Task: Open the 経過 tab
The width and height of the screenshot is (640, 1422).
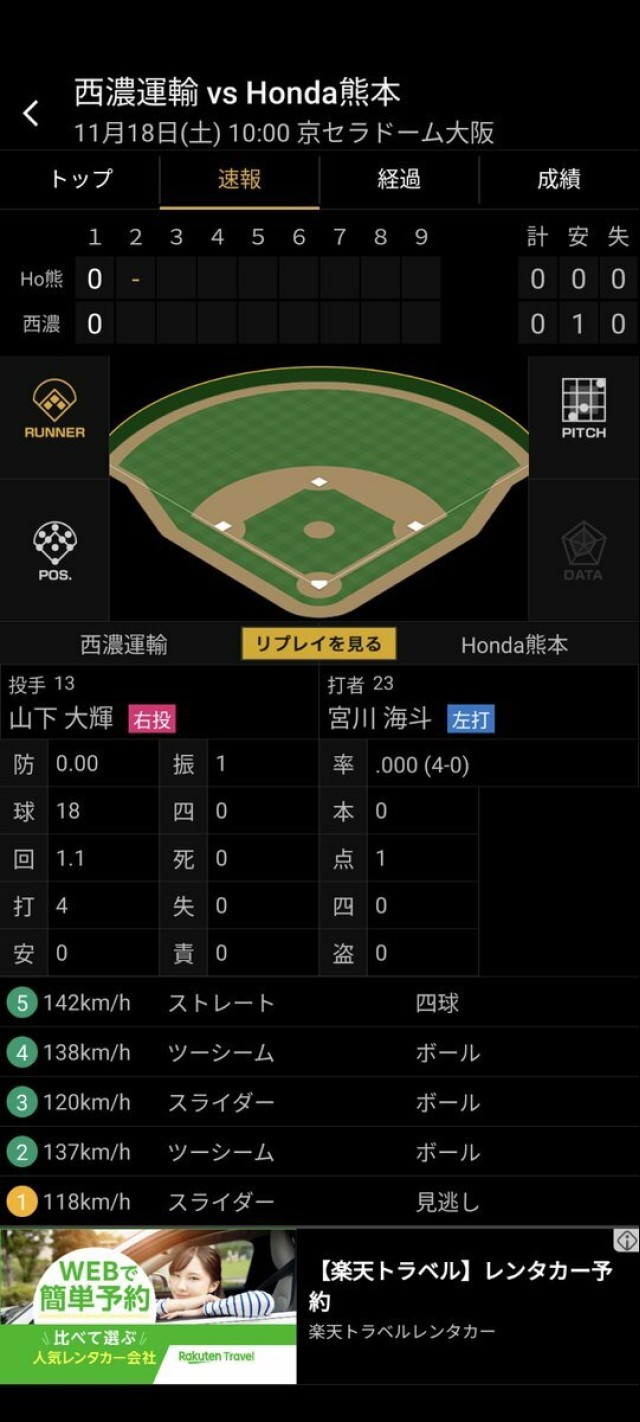Action: (x=399, y=180)
